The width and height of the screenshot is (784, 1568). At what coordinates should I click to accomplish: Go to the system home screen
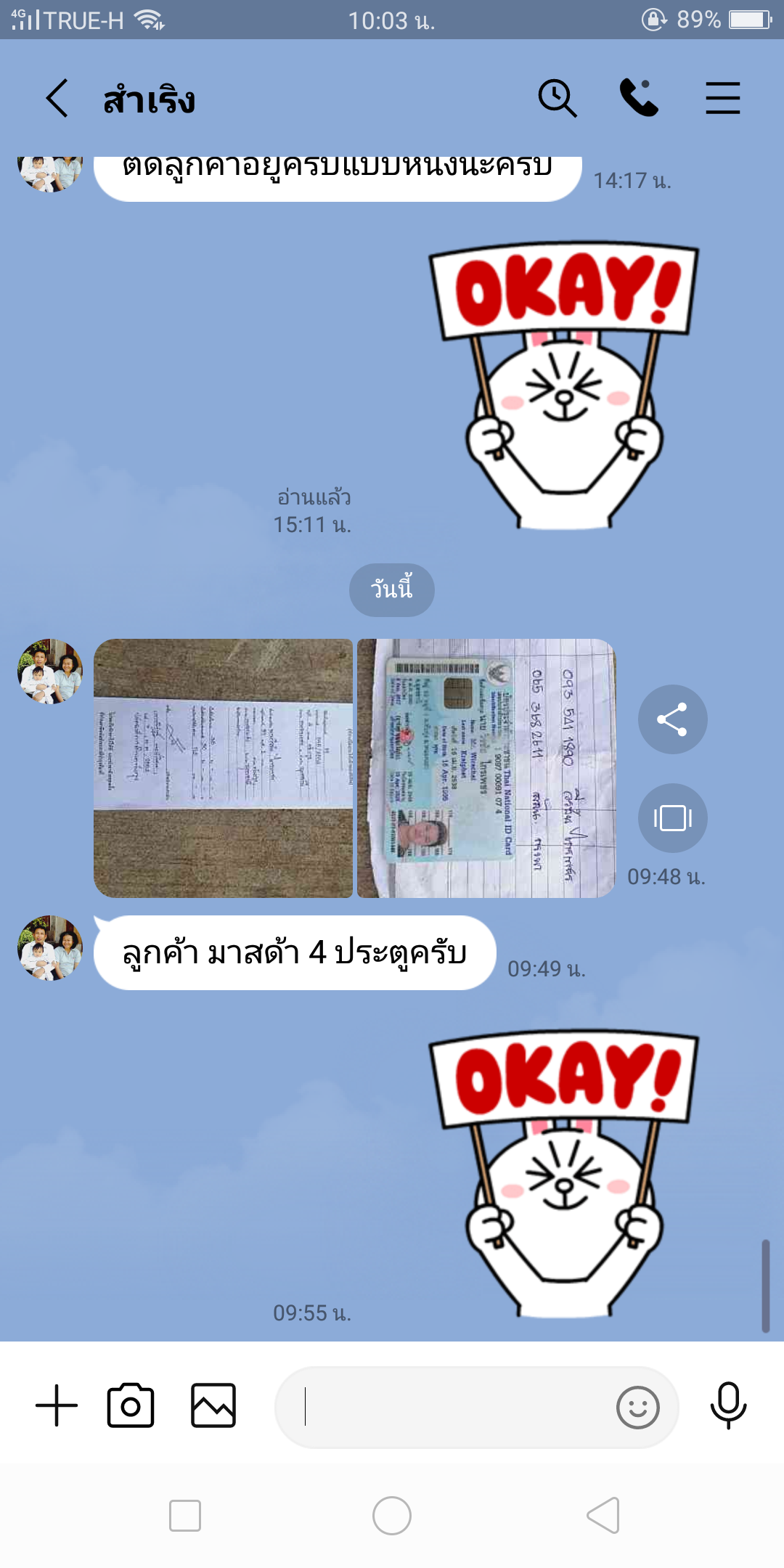(x=392, y=1516)
